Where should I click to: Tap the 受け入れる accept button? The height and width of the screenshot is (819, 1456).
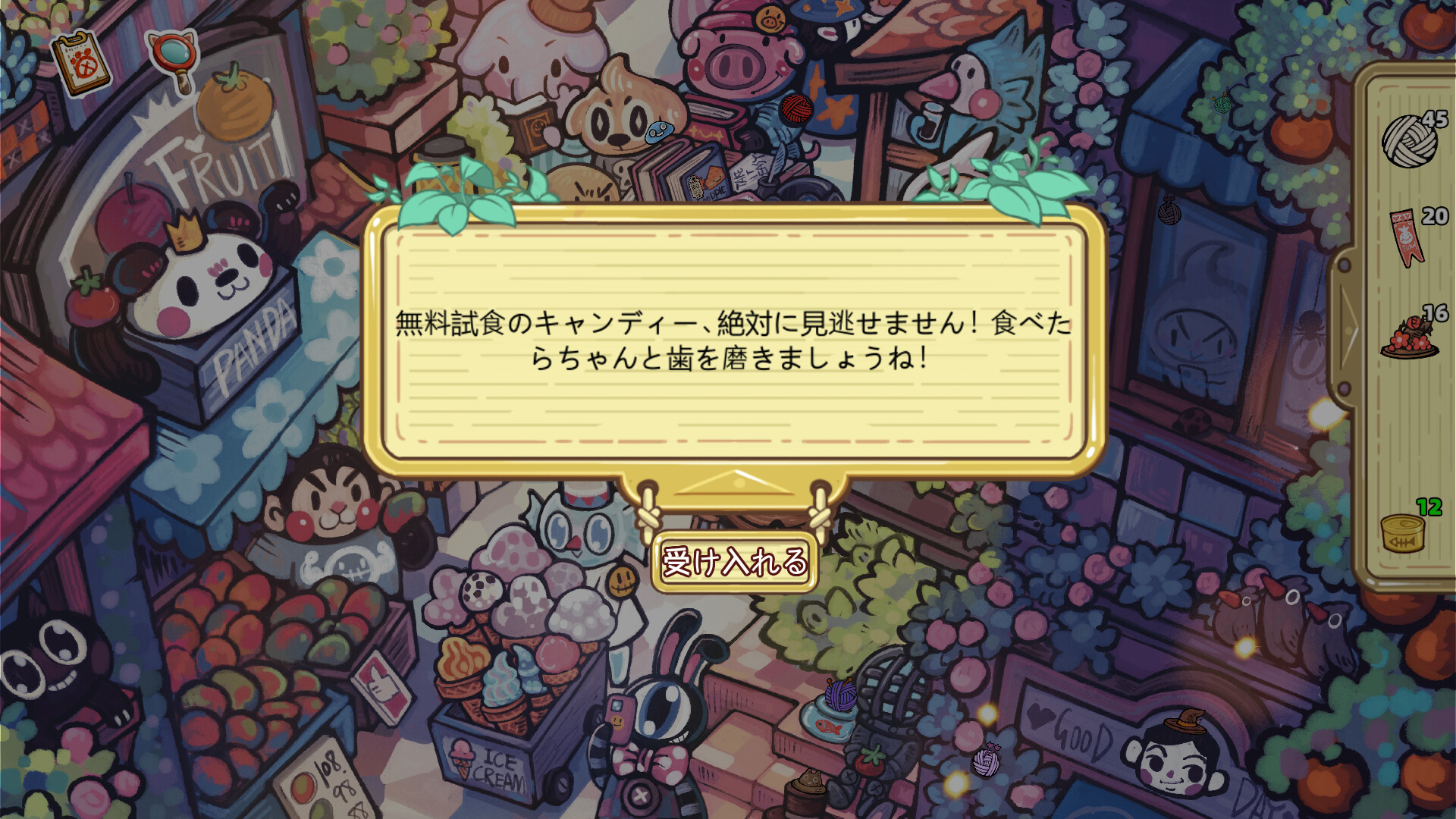tap(734, 562)
